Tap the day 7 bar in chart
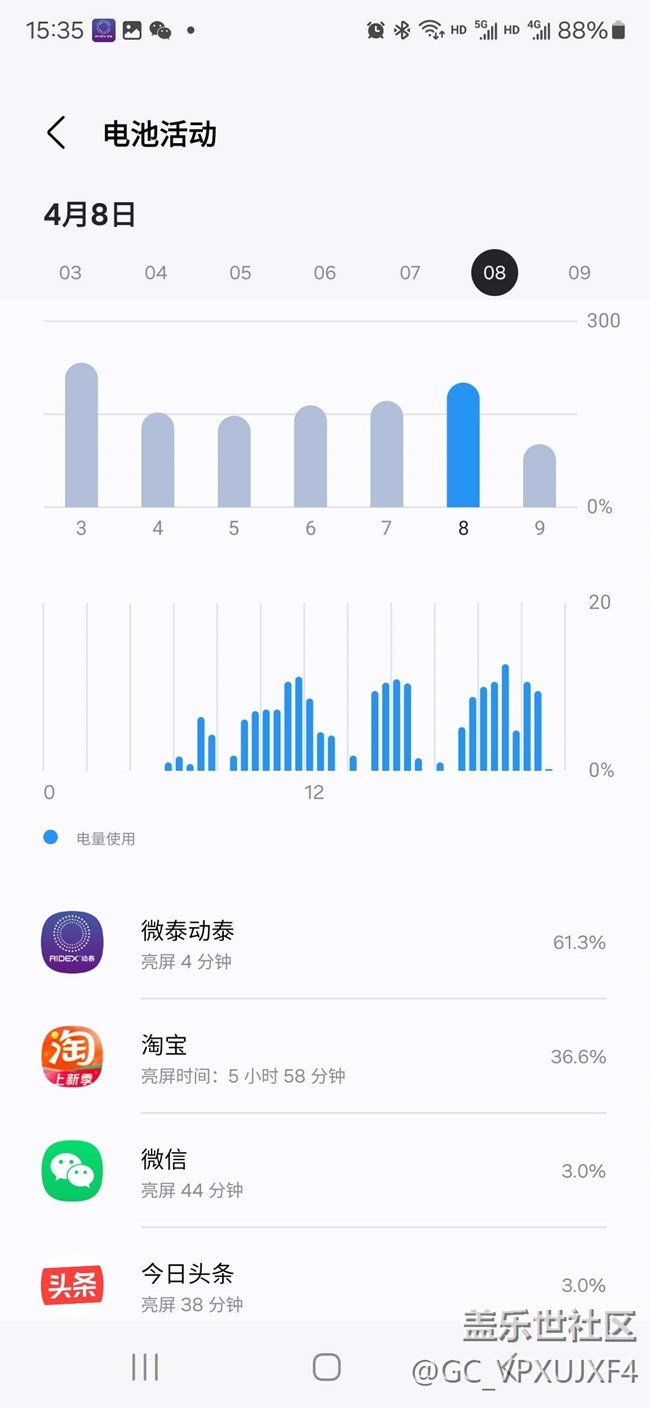Image resolution: width=650 pixels, height=1408 pixels. (x=386, y=455)
